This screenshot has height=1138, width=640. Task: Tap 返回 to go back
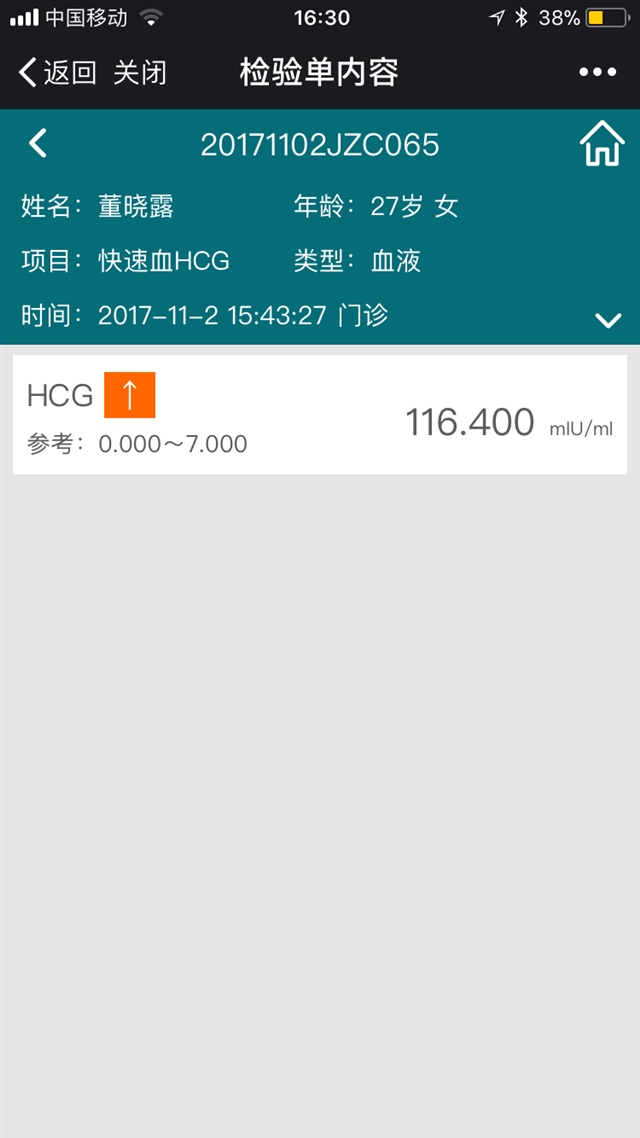pos(58,72)
